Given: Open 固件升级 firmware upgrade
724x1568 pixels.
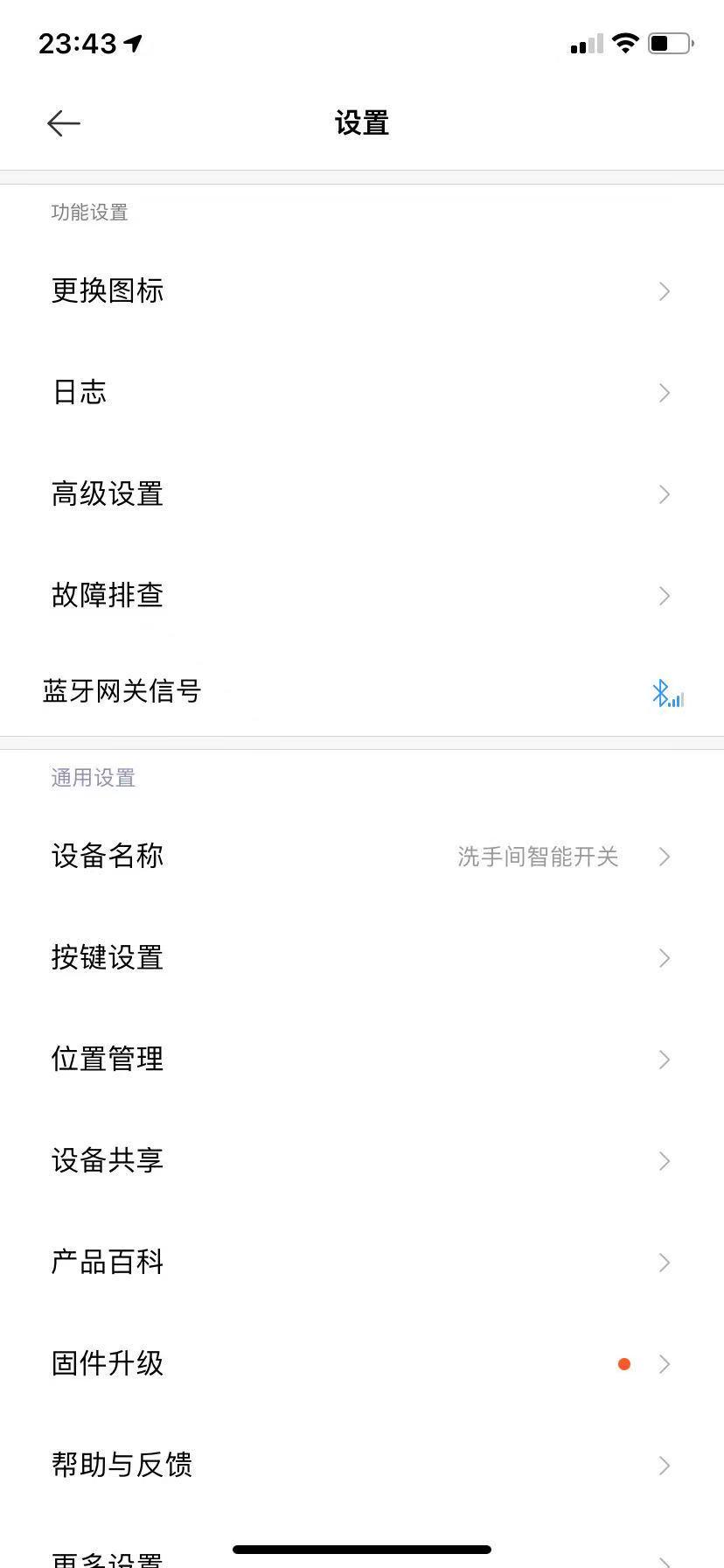Looking at the screenshot, I should click(107, 1363).
